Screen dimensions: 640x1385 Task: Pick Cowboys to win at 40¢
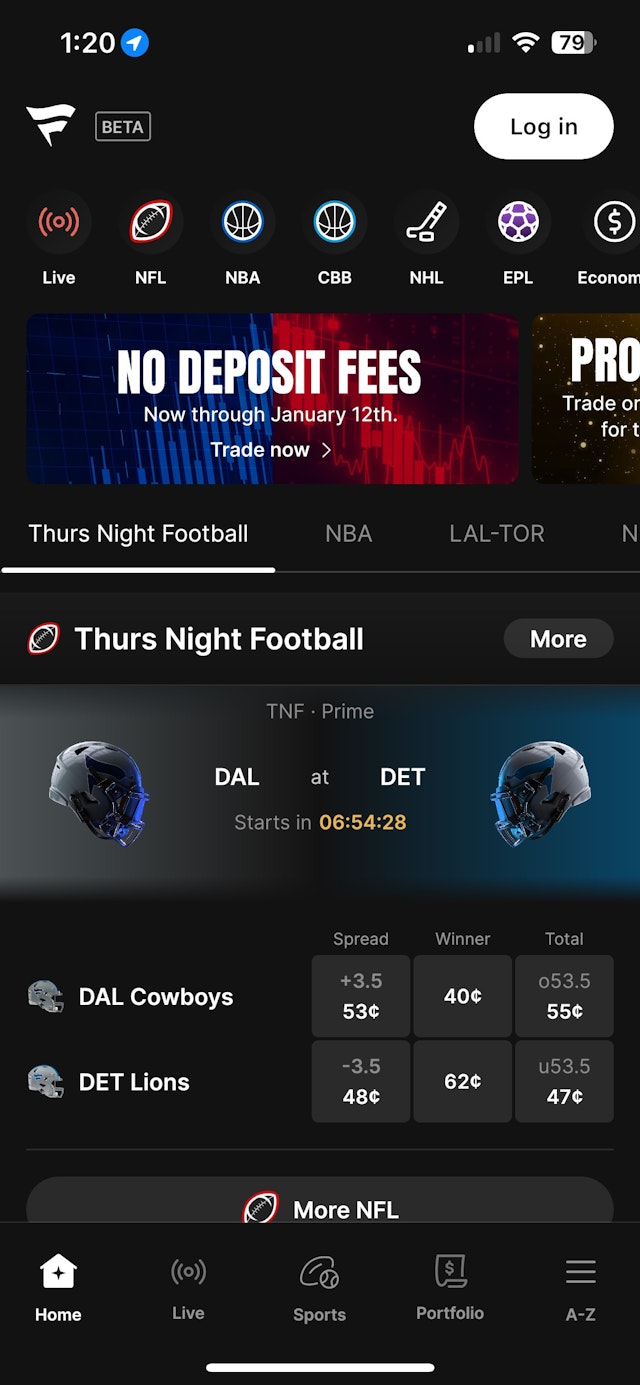pos(462,996)
